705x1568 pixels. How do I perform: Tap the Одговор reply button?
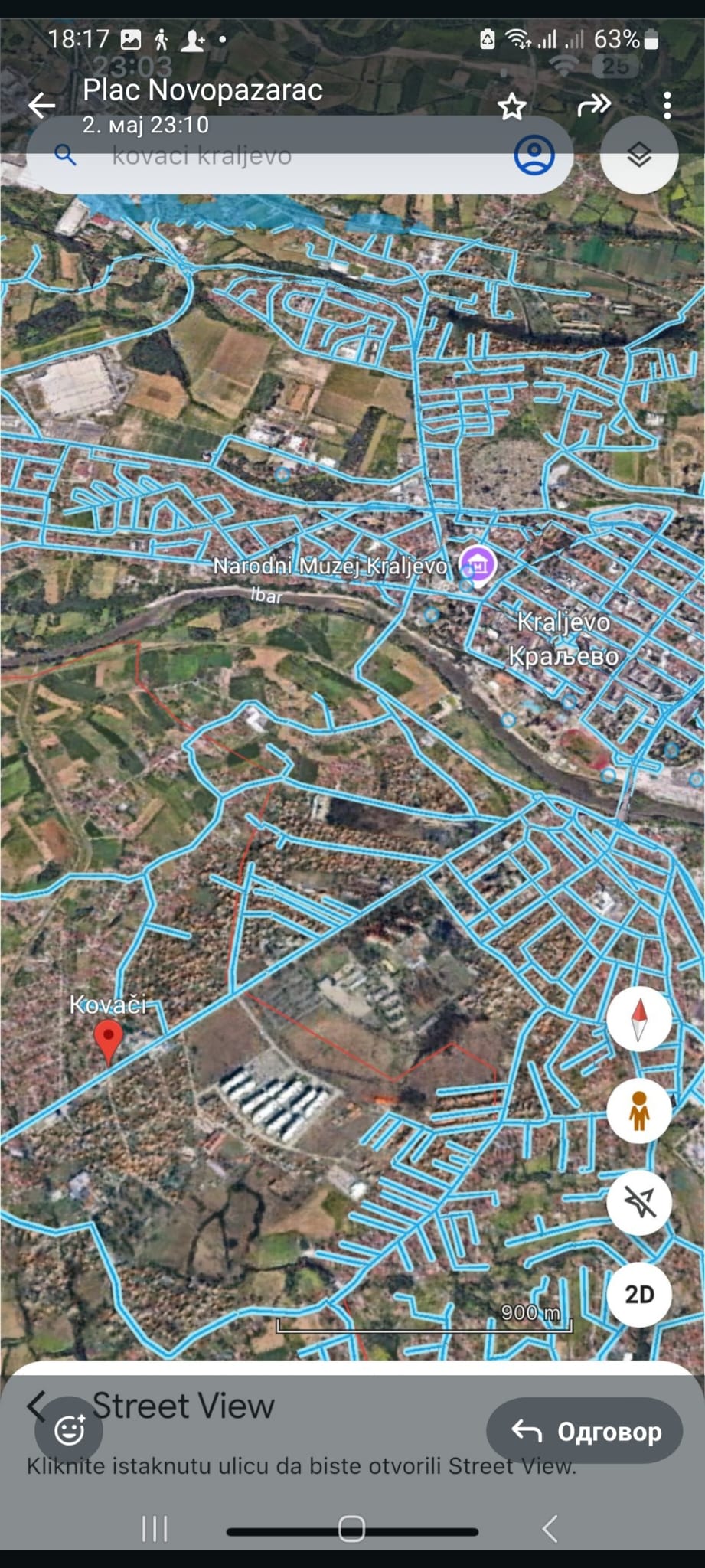pos(585,1430)
